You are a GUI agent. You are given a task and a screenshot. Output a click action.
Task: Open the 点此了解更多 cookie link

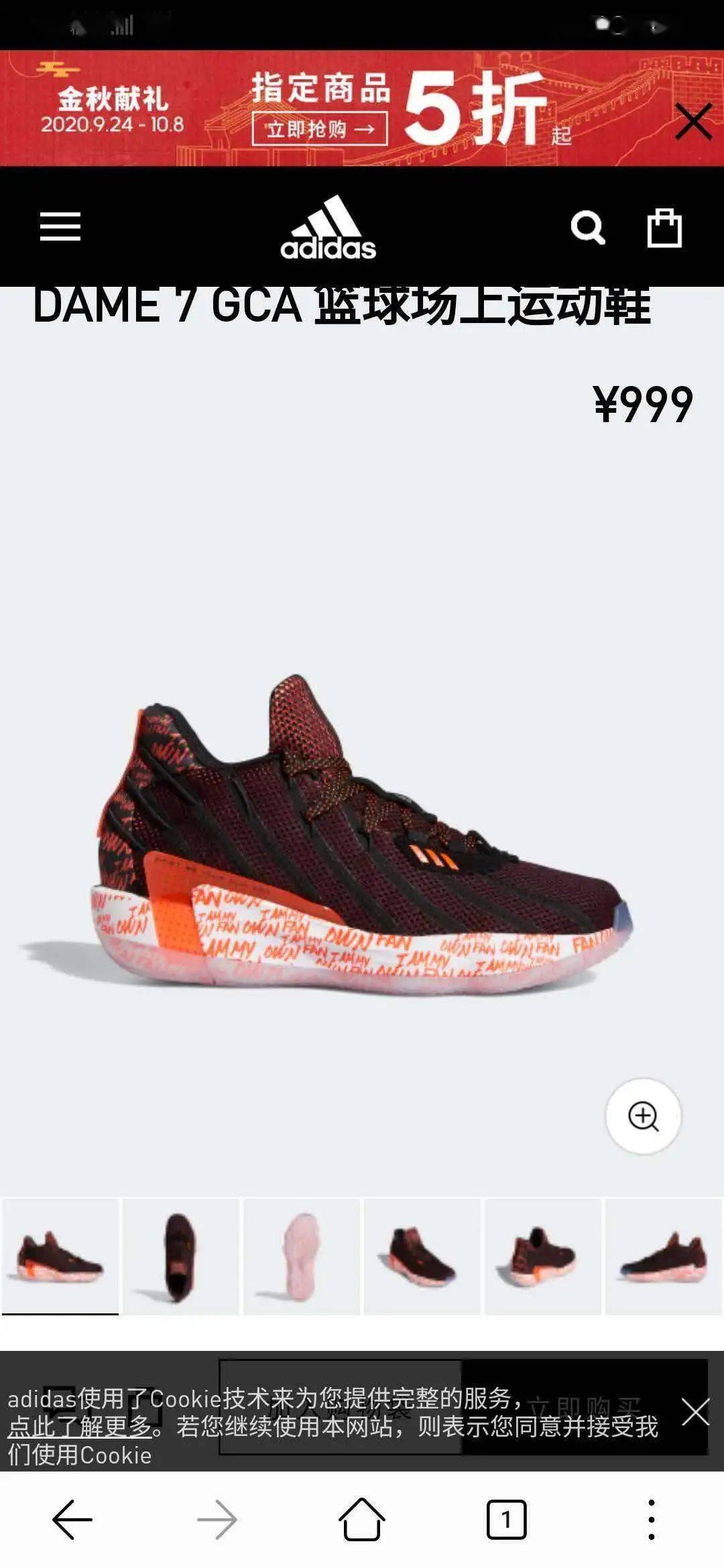tap(79, 1427)
